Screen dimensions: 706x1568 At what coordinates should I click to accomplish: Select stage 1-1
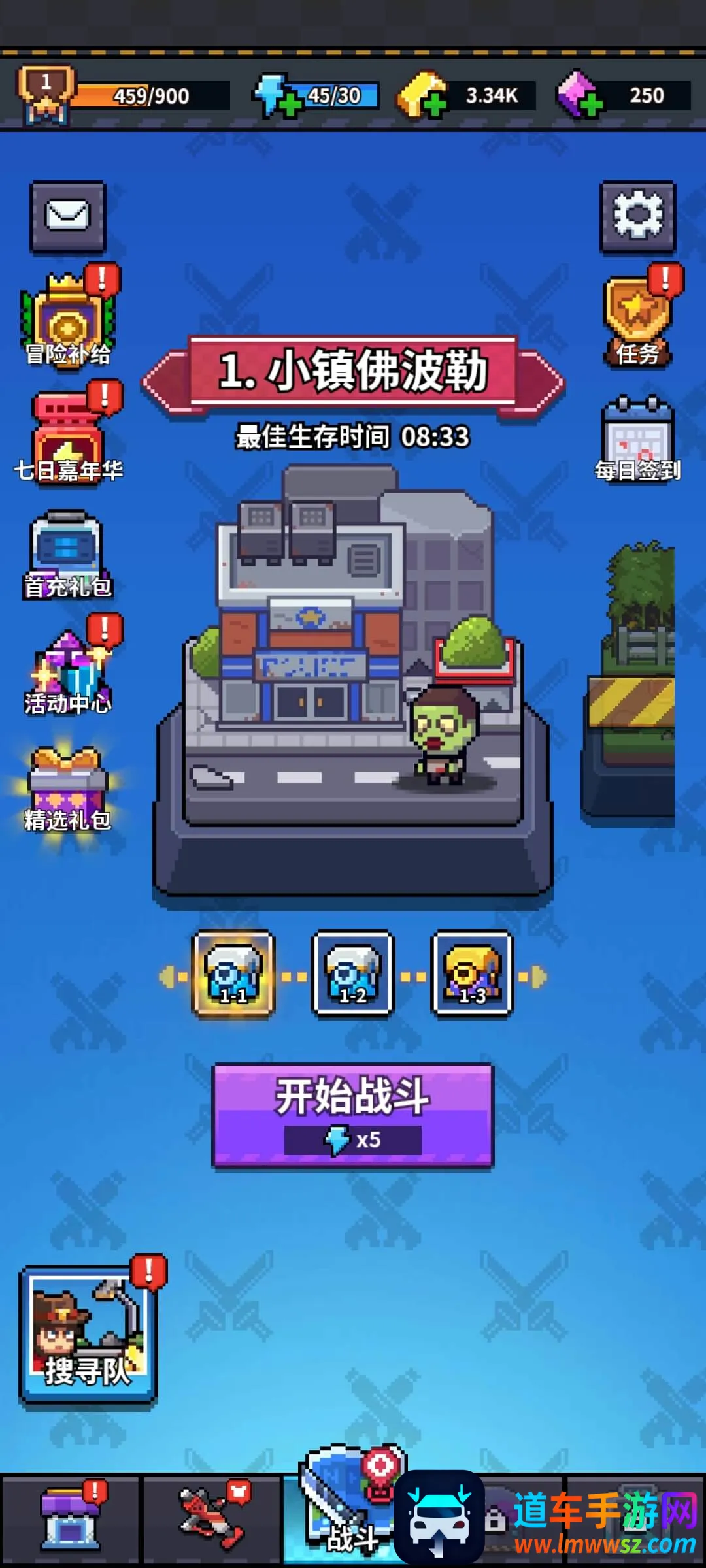[x=233, y=975]
